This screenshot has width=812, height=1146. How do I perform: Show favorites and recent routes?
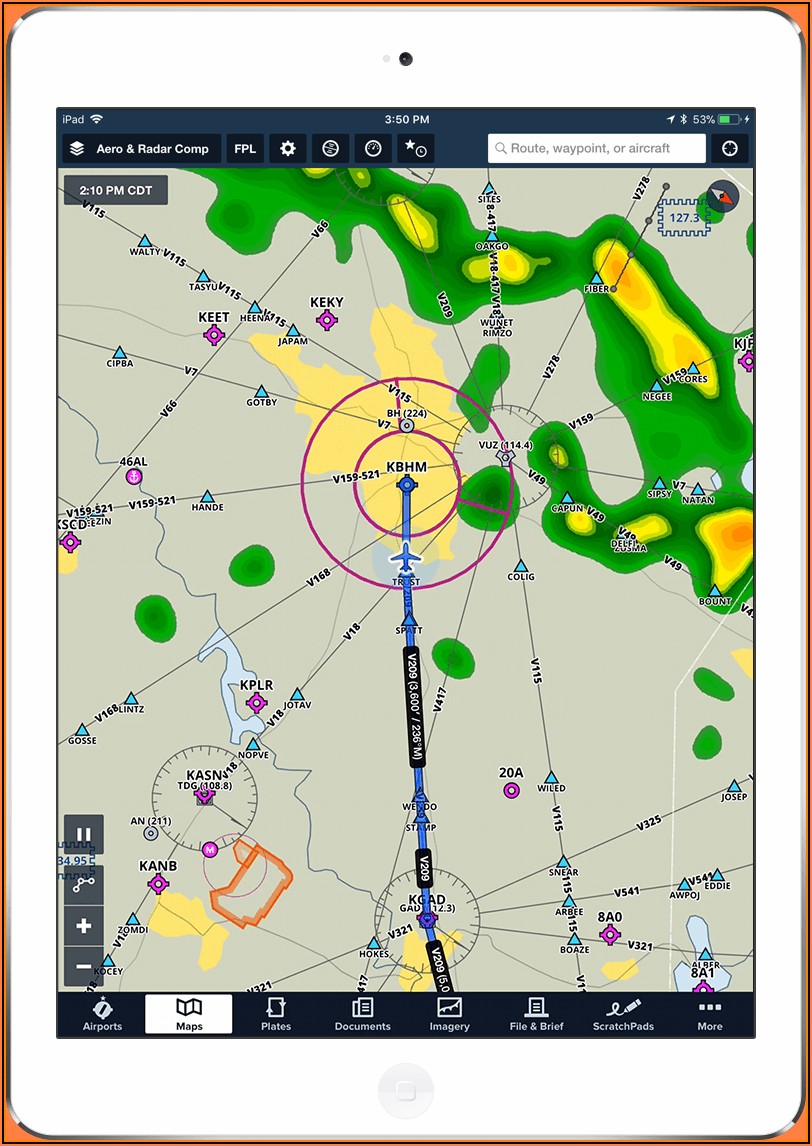tap(415, 149)
